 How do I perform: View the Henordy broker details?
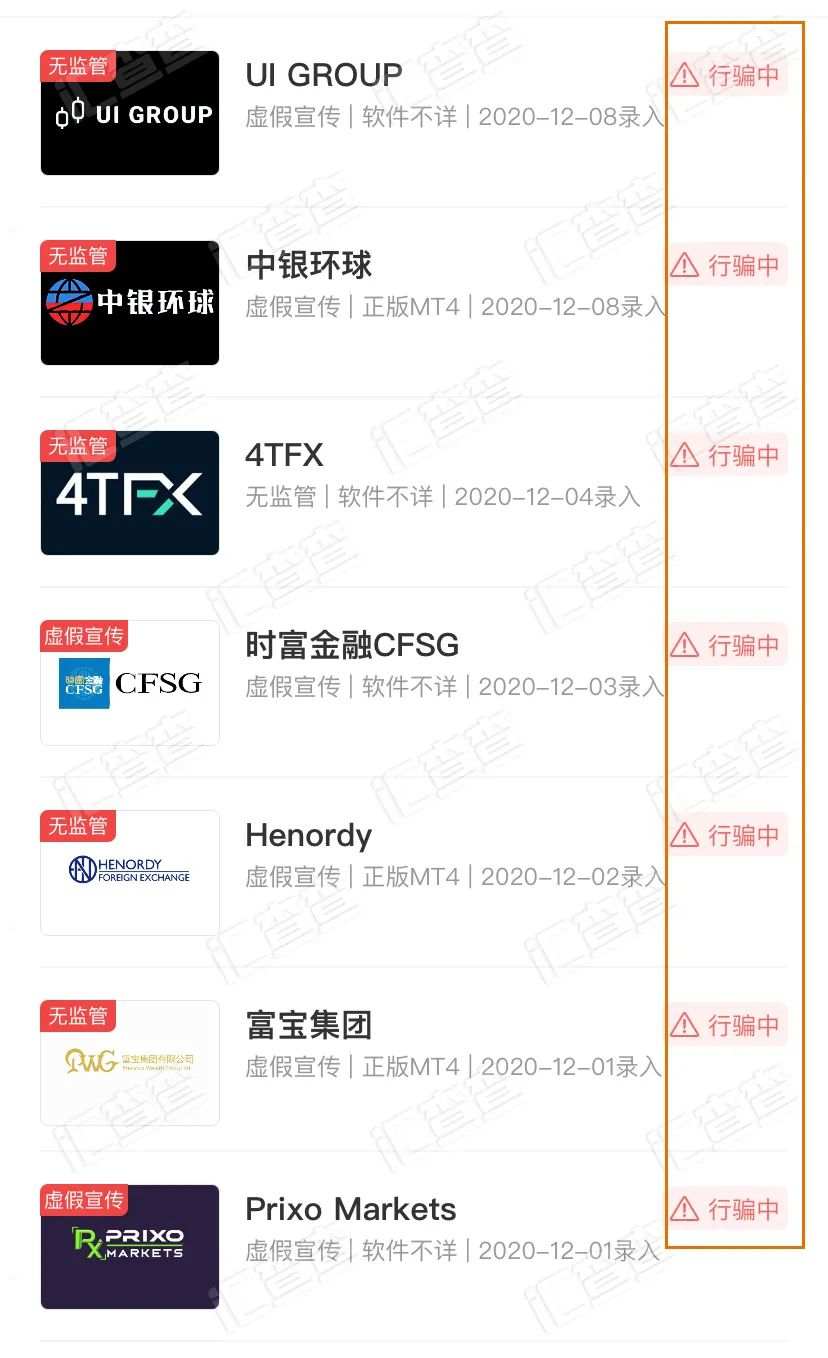[414, 872]
